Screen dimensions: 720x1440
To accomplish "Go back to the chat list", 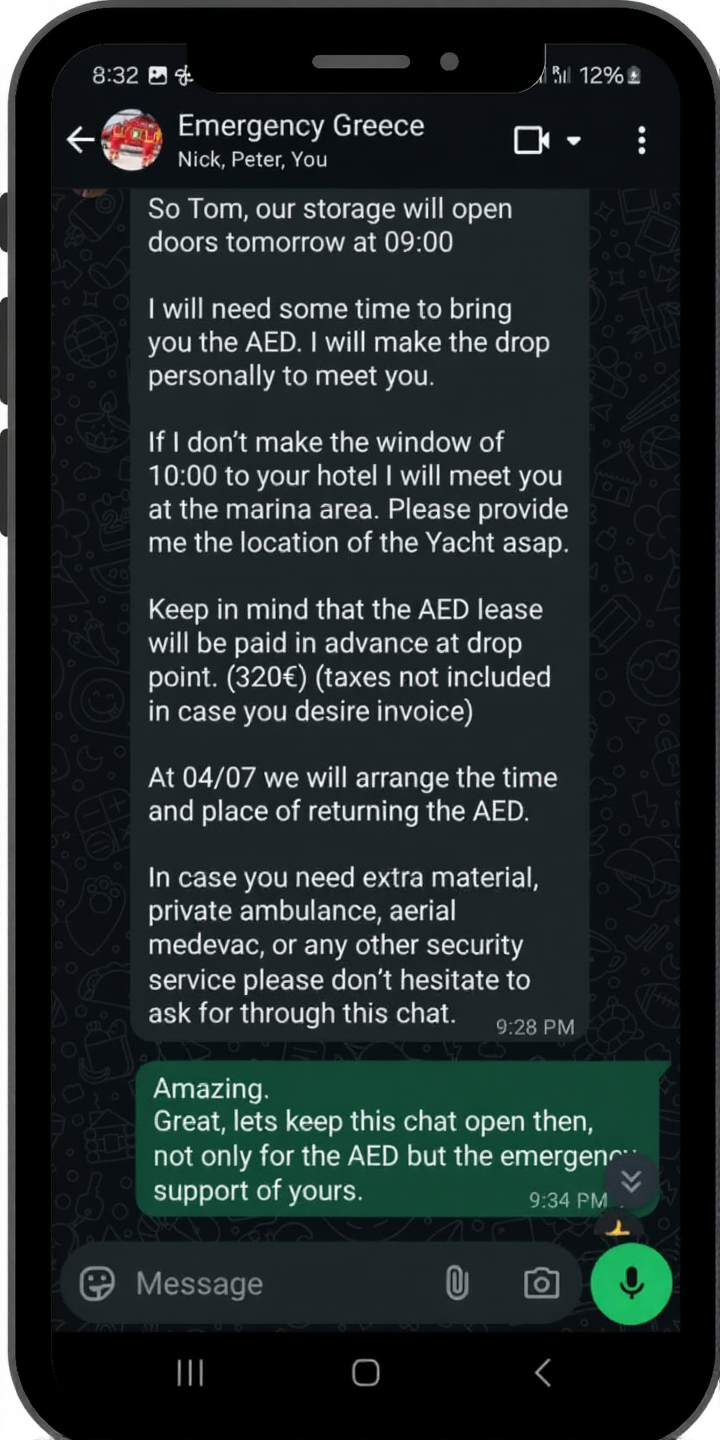I will (80, 140).
